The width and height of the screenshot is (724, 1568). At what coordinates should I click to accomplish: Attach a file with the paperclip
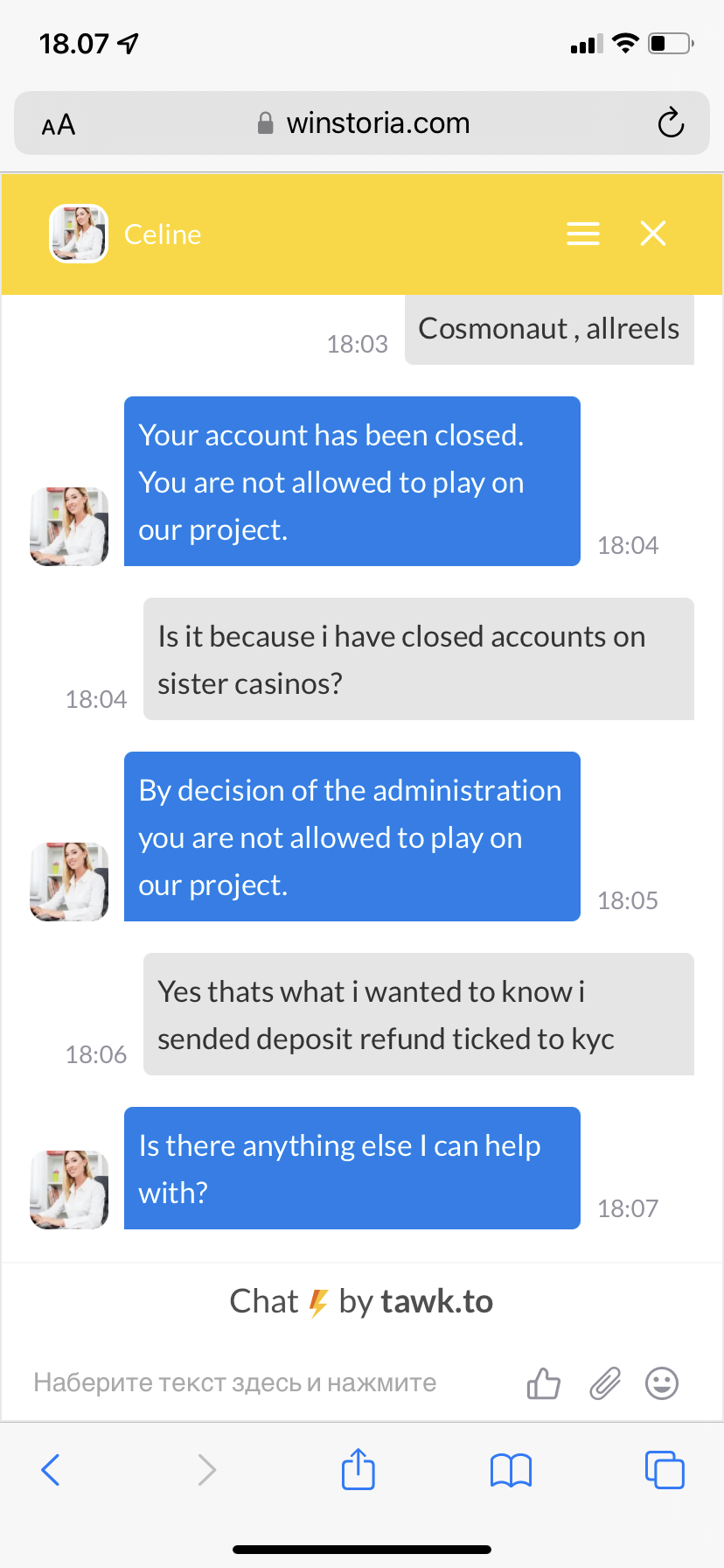pos(604,1383)
